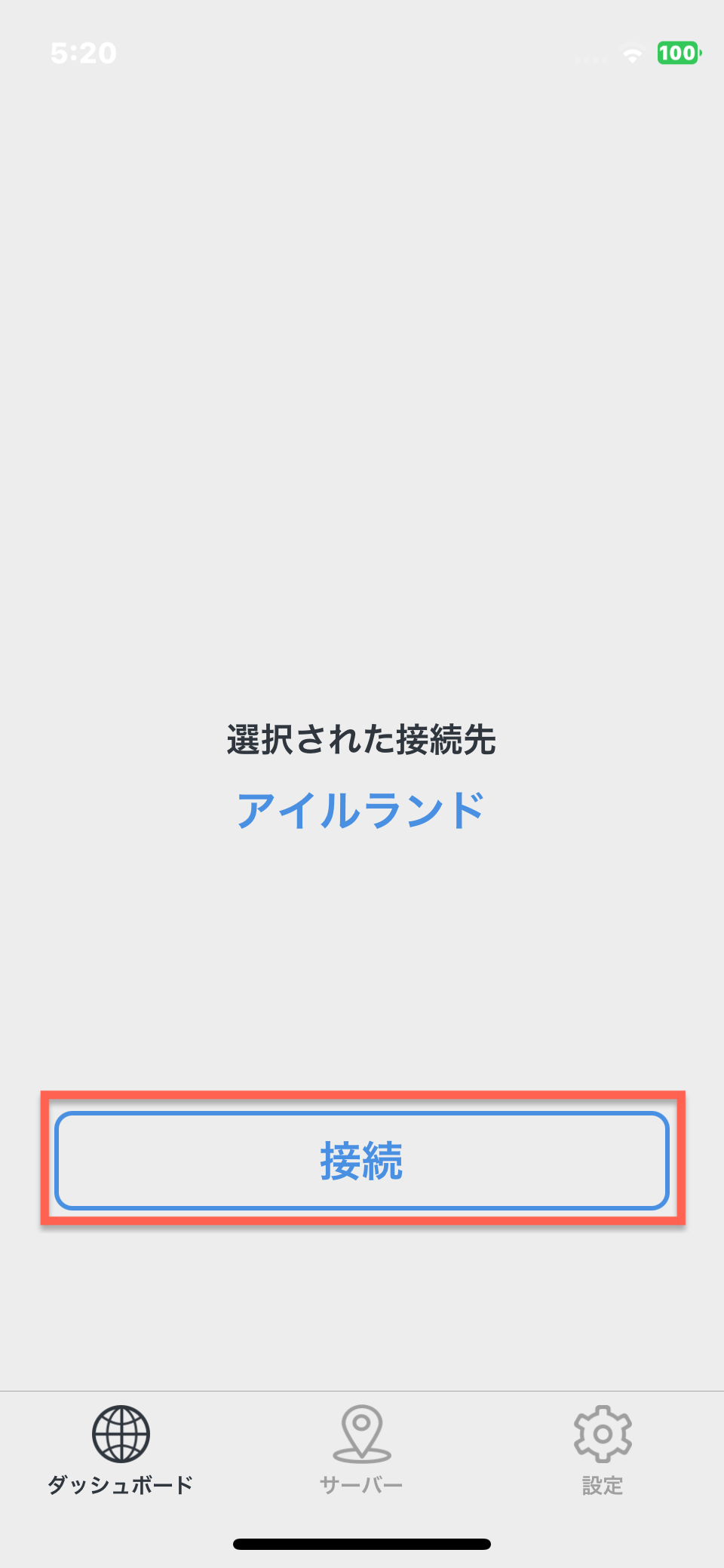Switch to the サーバー tab
This screenshot has width=724, height=1568.
(362, 1449)
